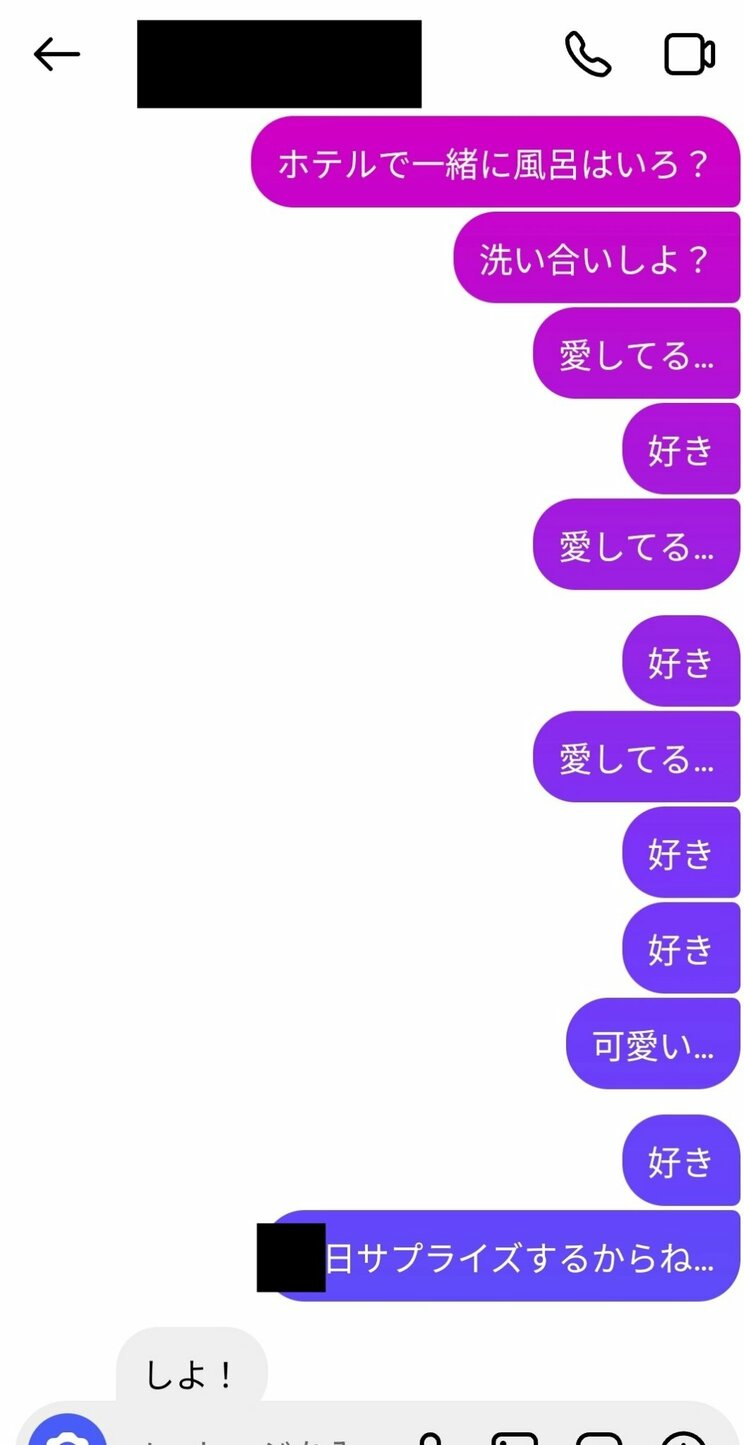The image size is (744, 1445).
Task: Tap the voice call icon
Action: (589, 54)
